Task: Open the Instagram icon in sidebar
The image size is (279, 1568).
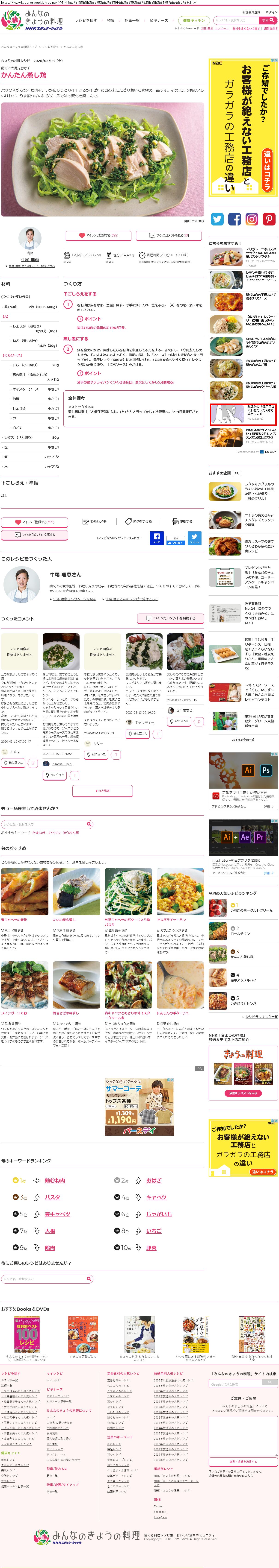Action: click(x=252, y=219)
